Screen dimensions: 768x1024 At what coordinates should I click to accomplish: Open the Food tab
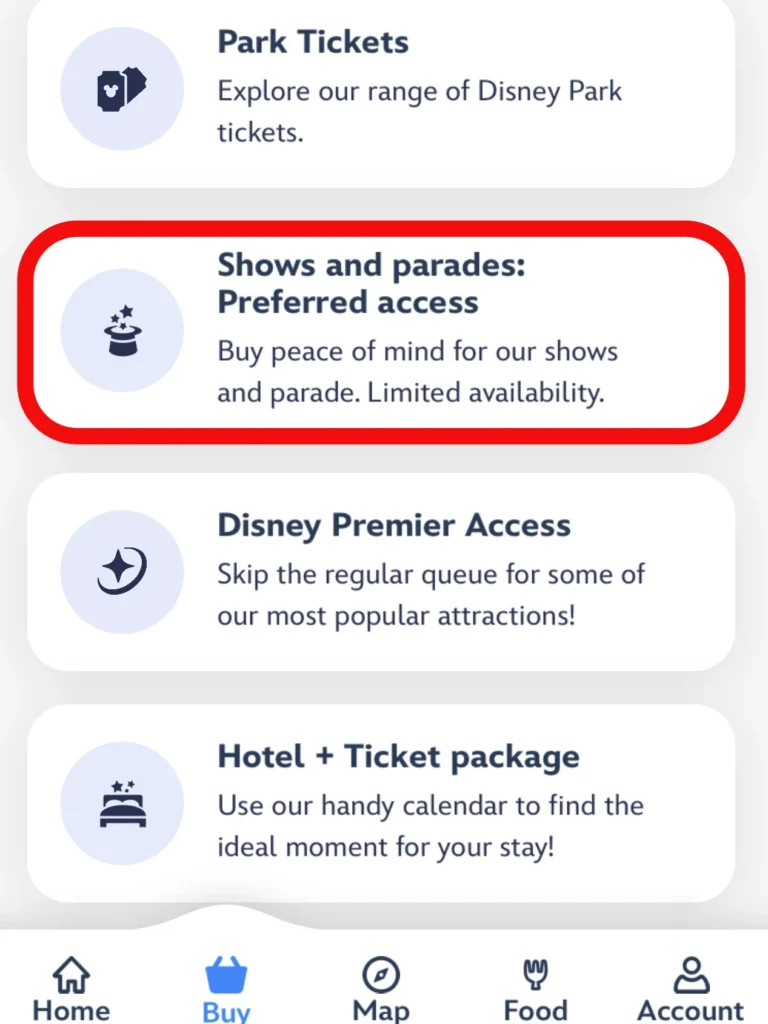(x=536, y=989)
